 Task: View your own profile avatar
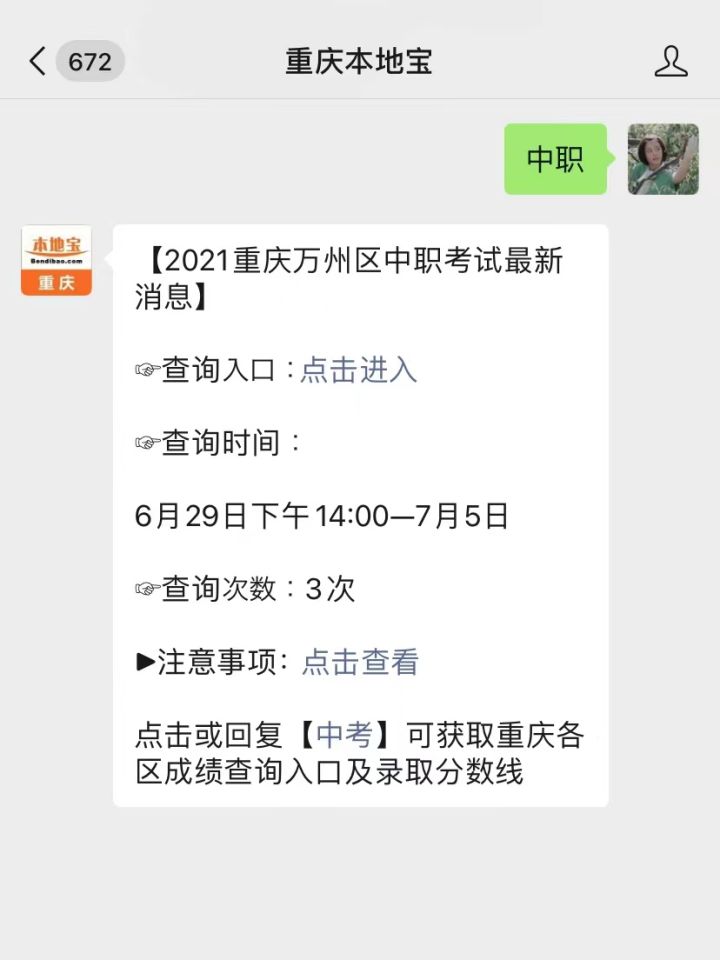[662, 159]
